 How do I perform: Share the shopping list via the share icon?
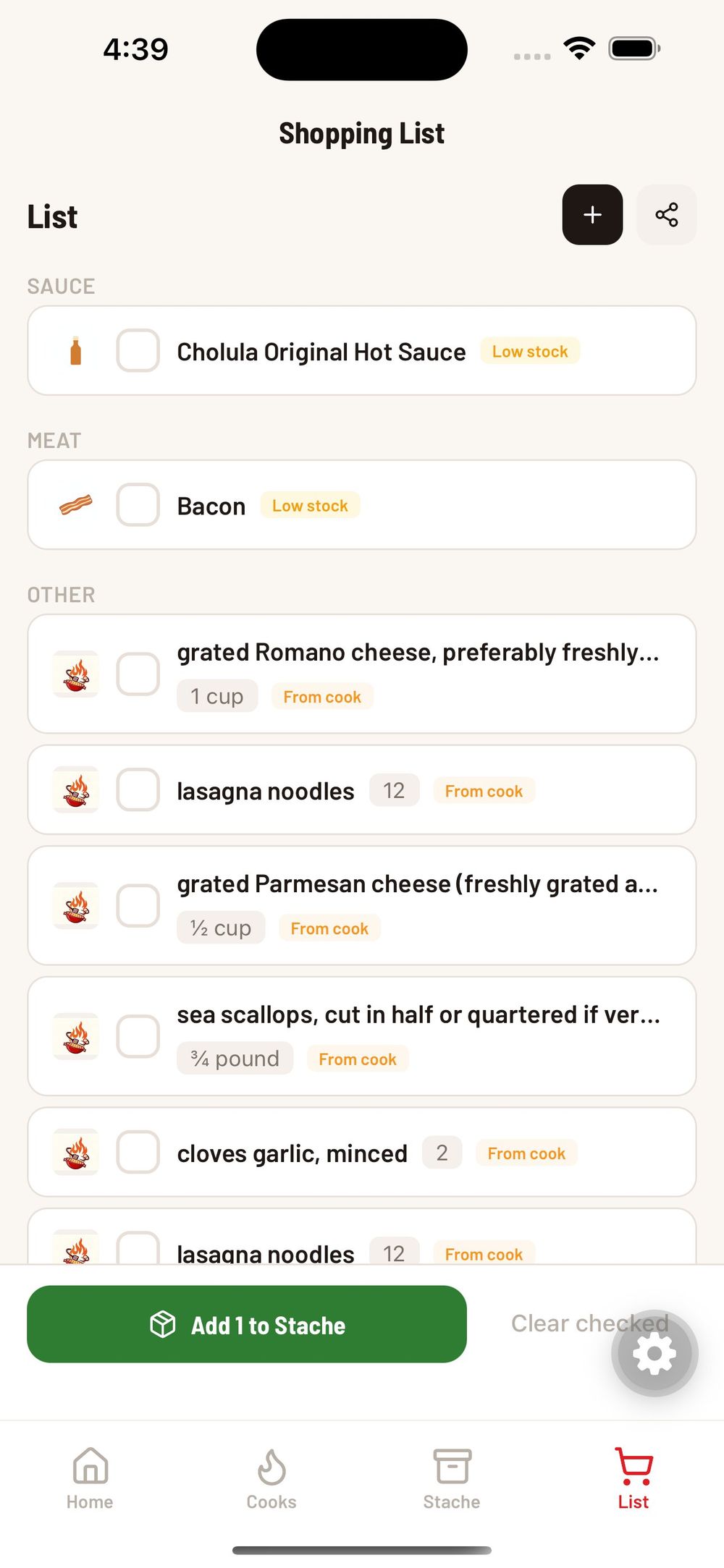(x=666, y=214)
